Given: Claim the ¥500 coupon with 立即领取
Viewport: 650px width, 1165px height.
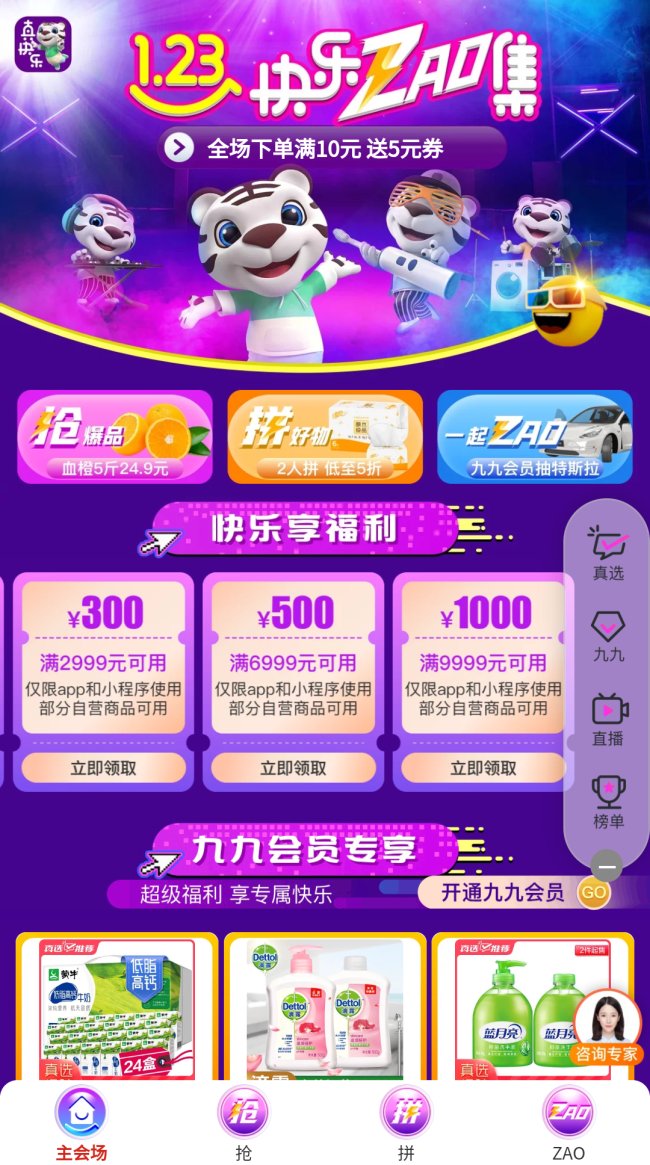Looking at the screenshot, I should [x=294, y=768].
